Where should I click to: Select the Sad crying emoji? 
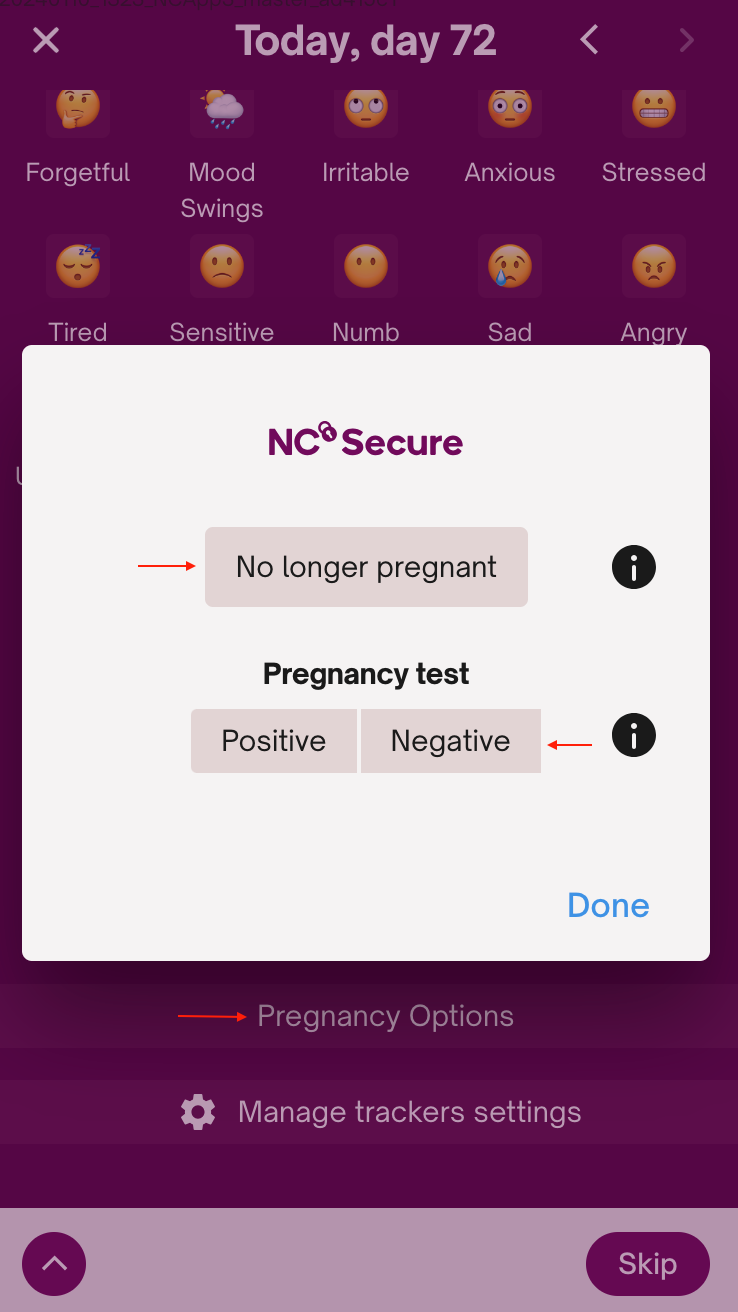[x=509, y=266]
